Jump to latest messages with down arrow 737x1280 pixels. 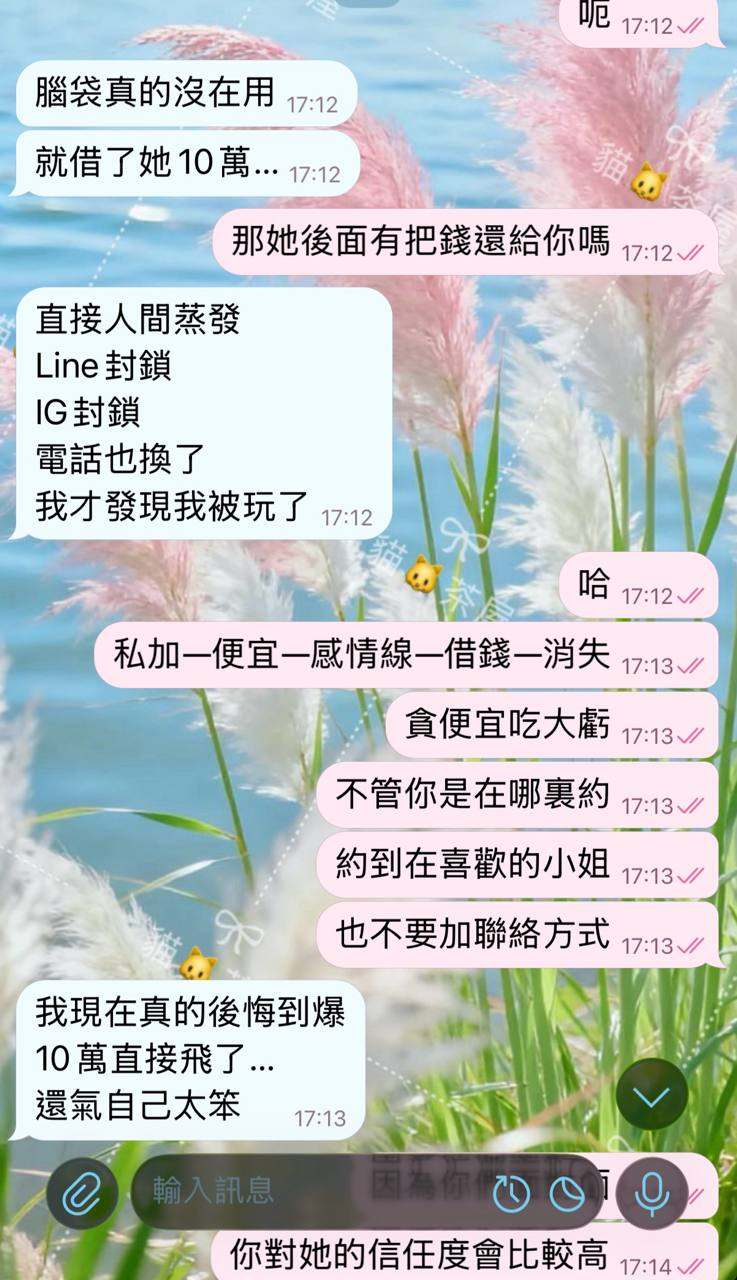pos(652,1095)
